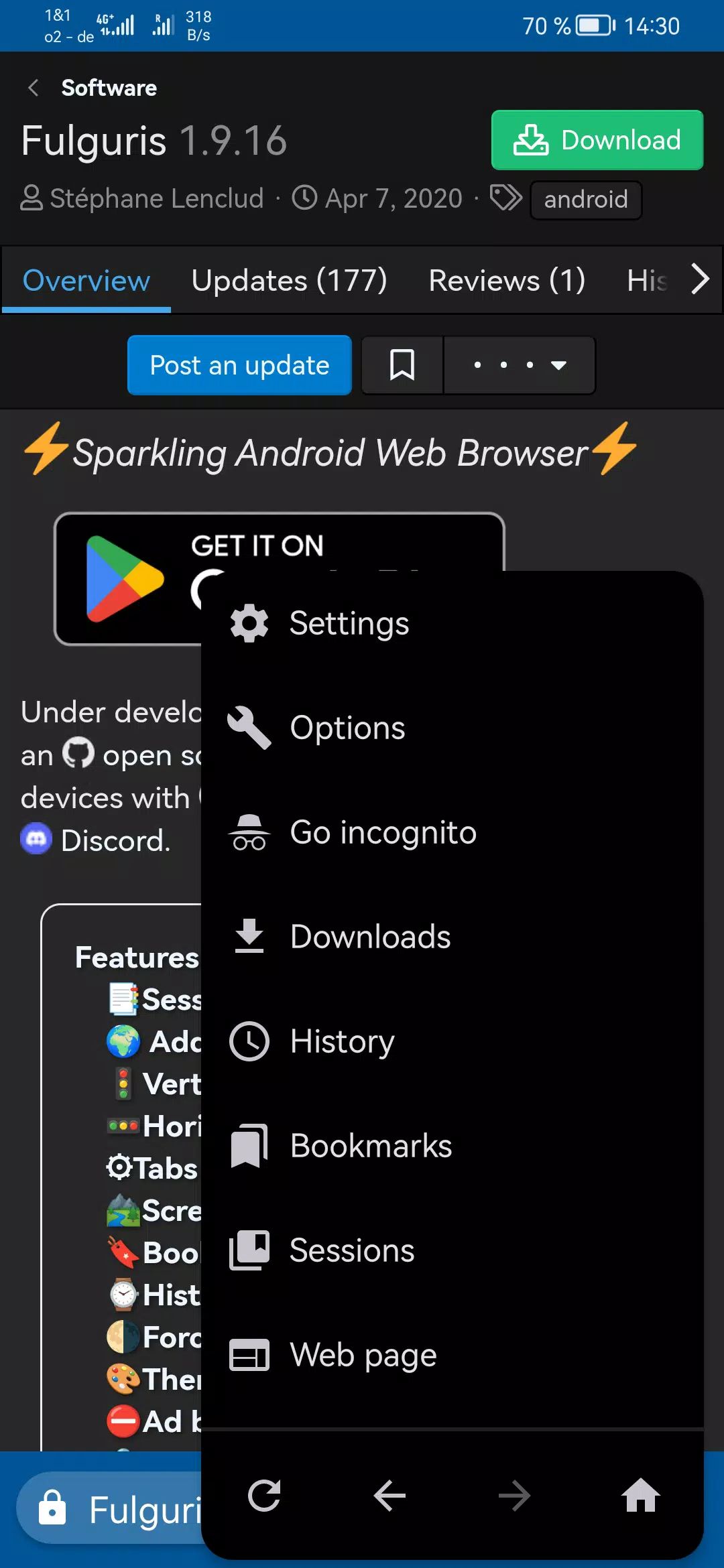Viewport: 724px width, 1568px height.
Task: Download Fulguris 1.9.16
Action: [x=596, y=140]
